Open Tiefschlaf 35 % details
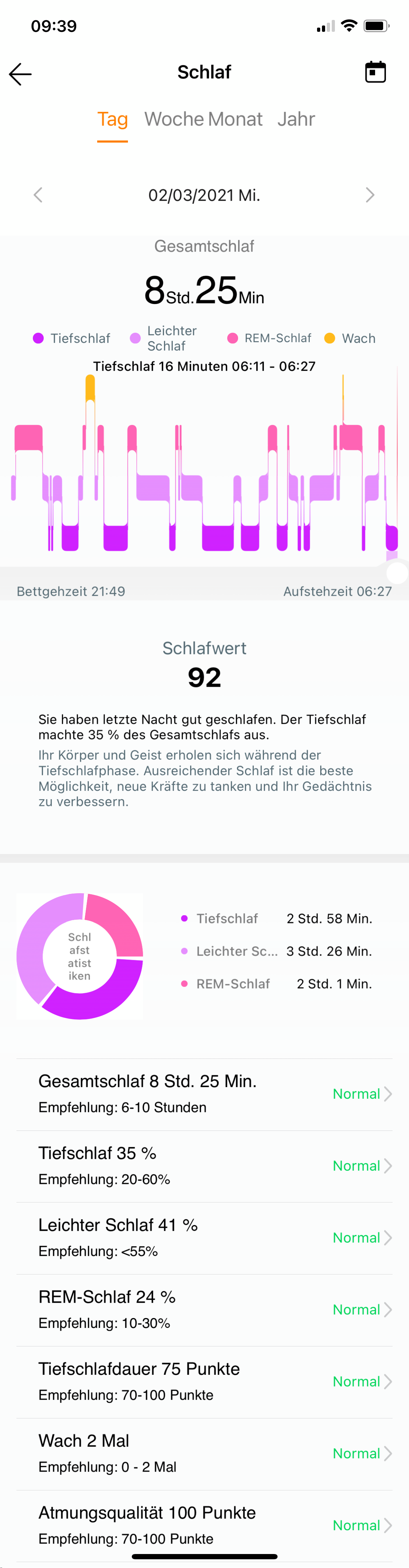The width and height of the screenshot is (409, 1568). [x=204, y=1166]
